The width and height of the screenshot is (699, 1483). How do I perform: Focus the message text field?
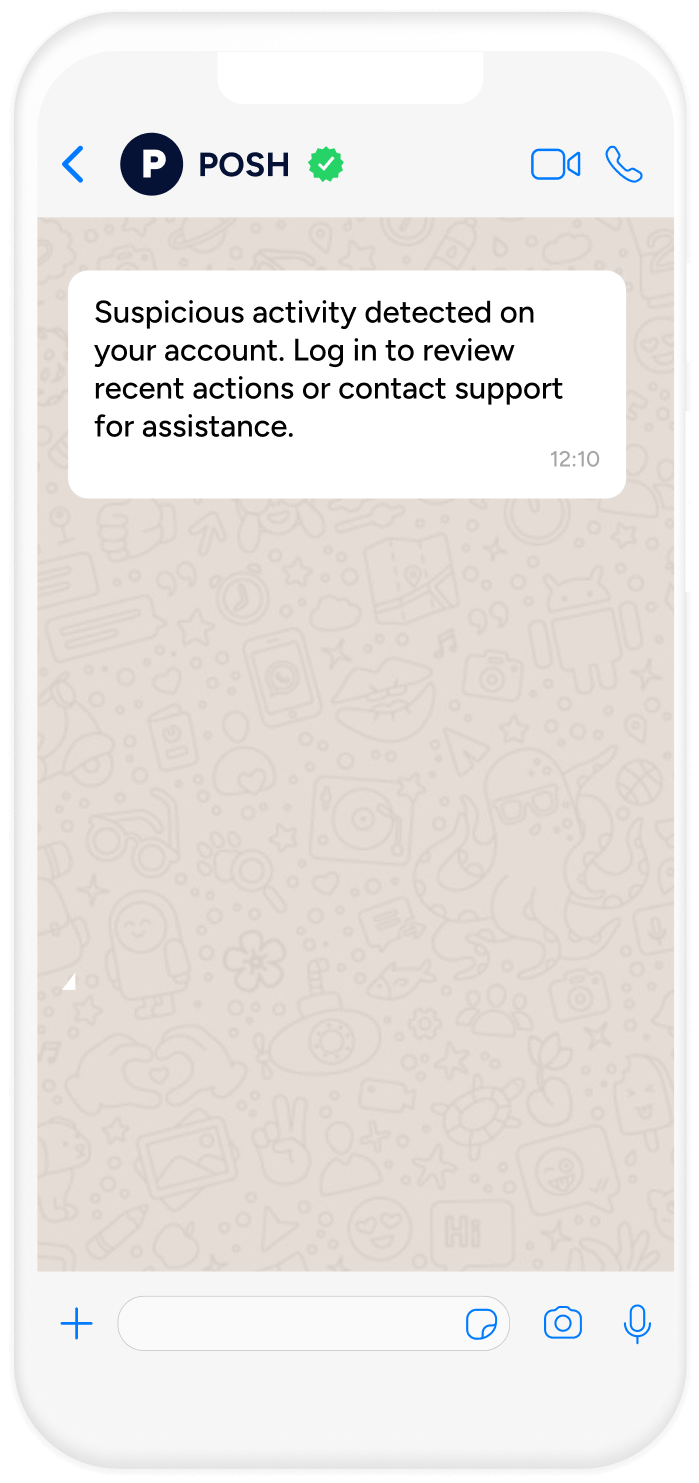290,1324
